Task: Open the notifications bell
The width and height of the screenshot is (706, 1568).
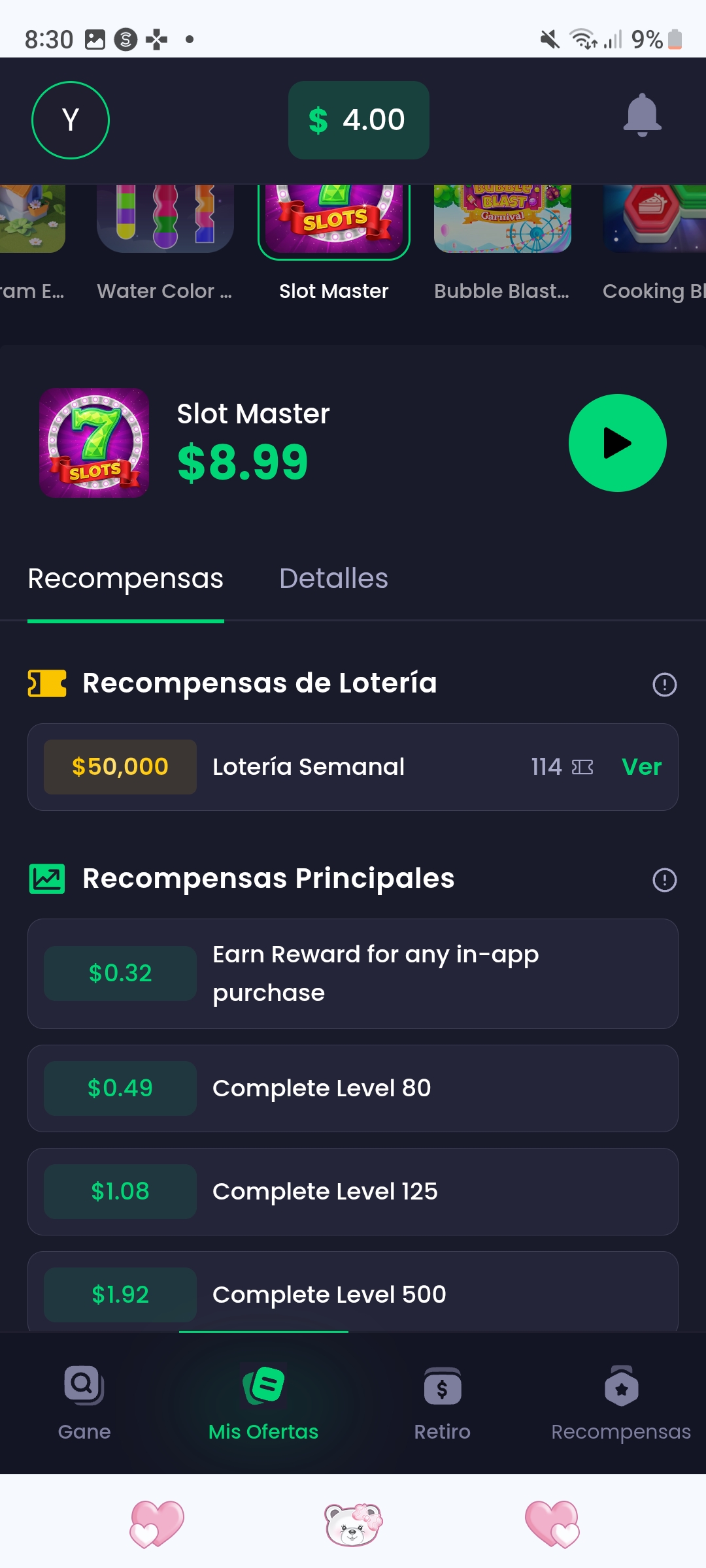Action: click(642, 116)
